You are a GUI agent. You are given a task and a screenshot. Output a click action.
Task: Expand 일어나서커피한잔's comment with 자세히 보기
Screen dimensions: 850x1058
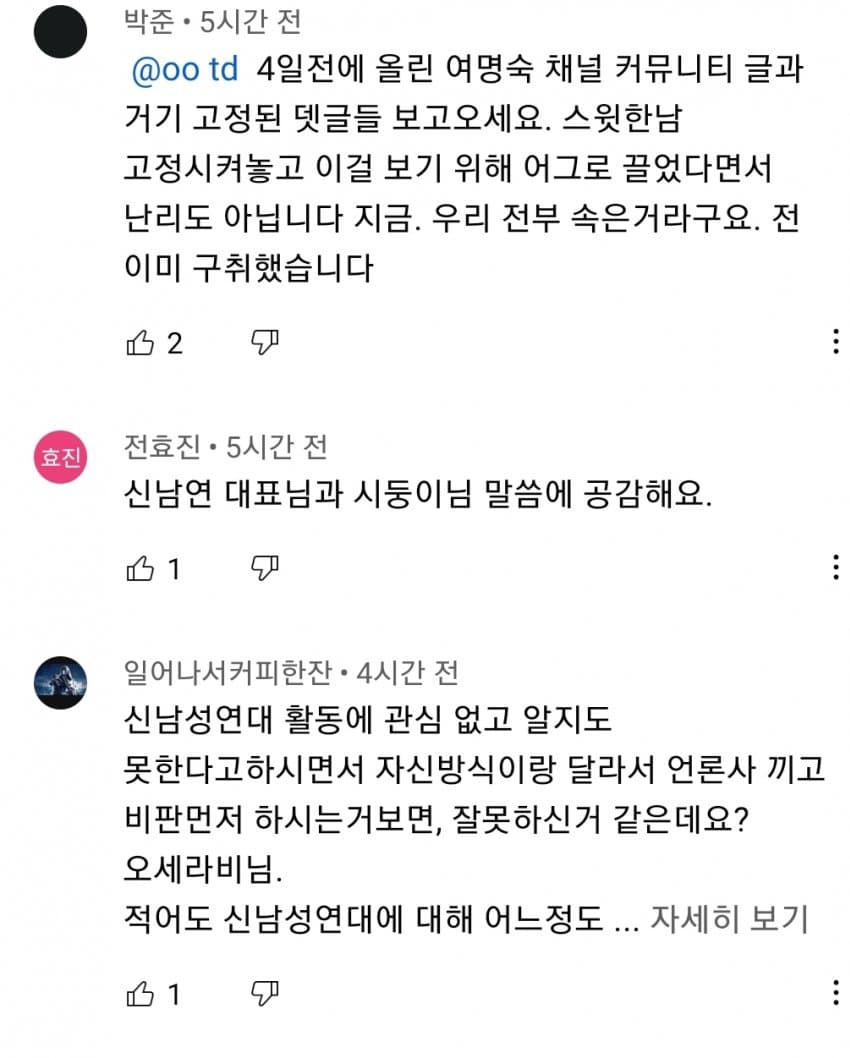coord(728,918)
